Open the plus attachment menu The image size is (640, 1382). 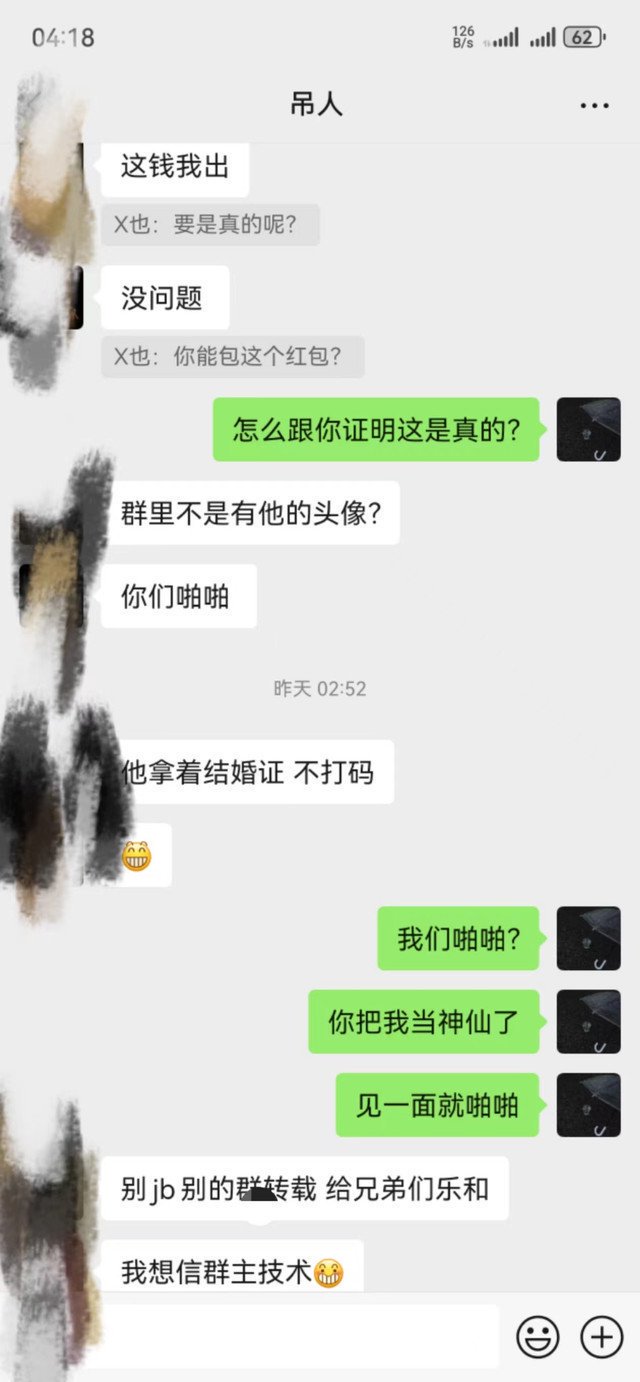[x=601, y=1336]
